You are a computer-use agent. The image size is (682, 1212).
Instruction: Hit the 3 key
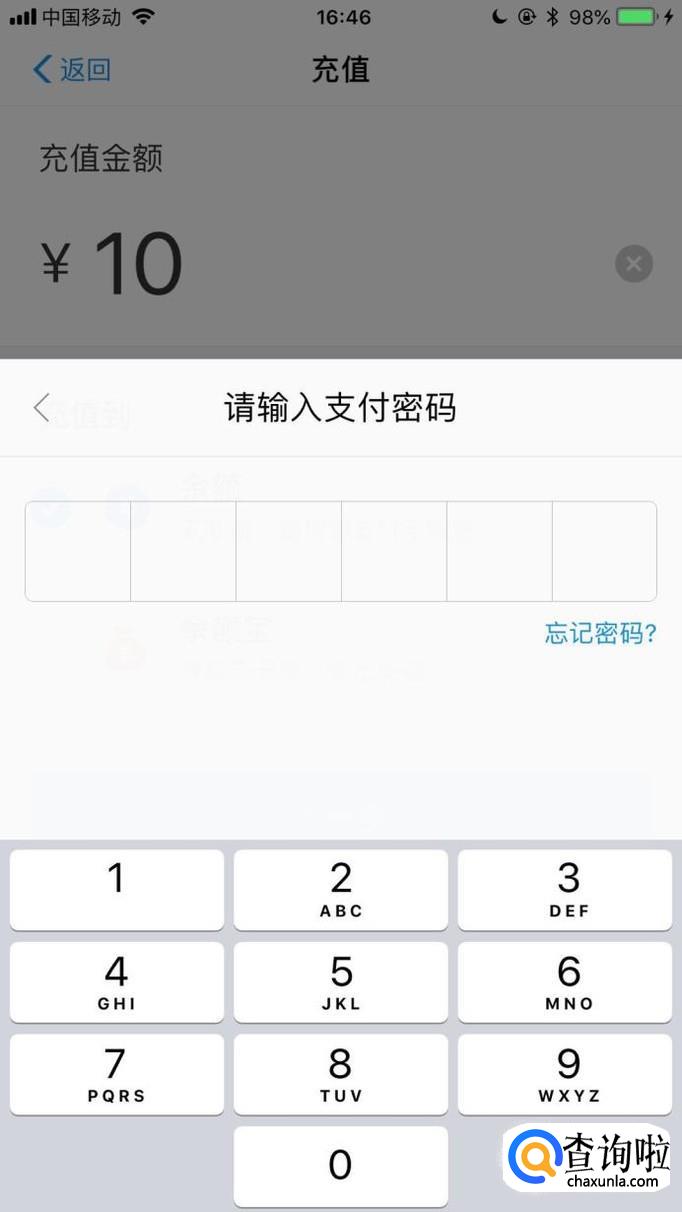(565, 889)
